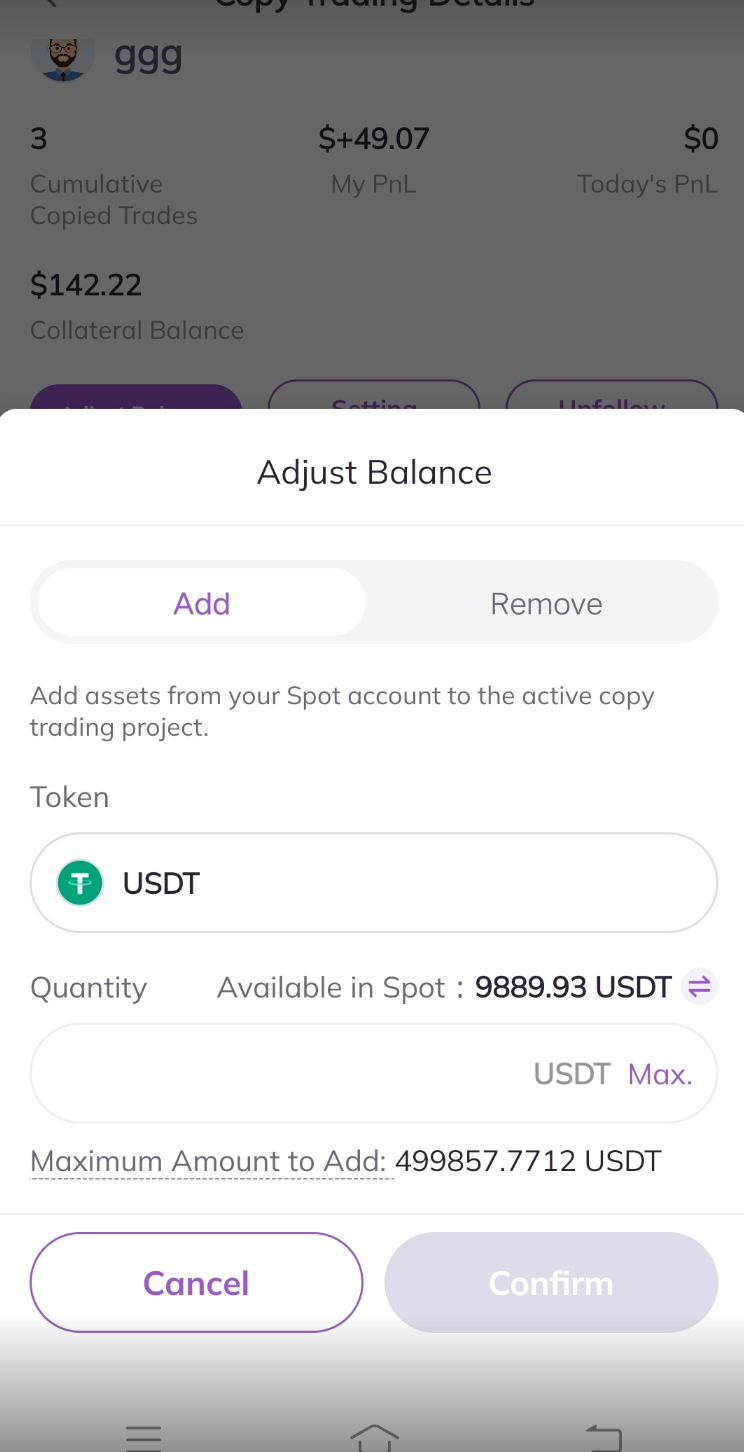
Task: Confirm the balance adjustment
Action: point(551,1282)
